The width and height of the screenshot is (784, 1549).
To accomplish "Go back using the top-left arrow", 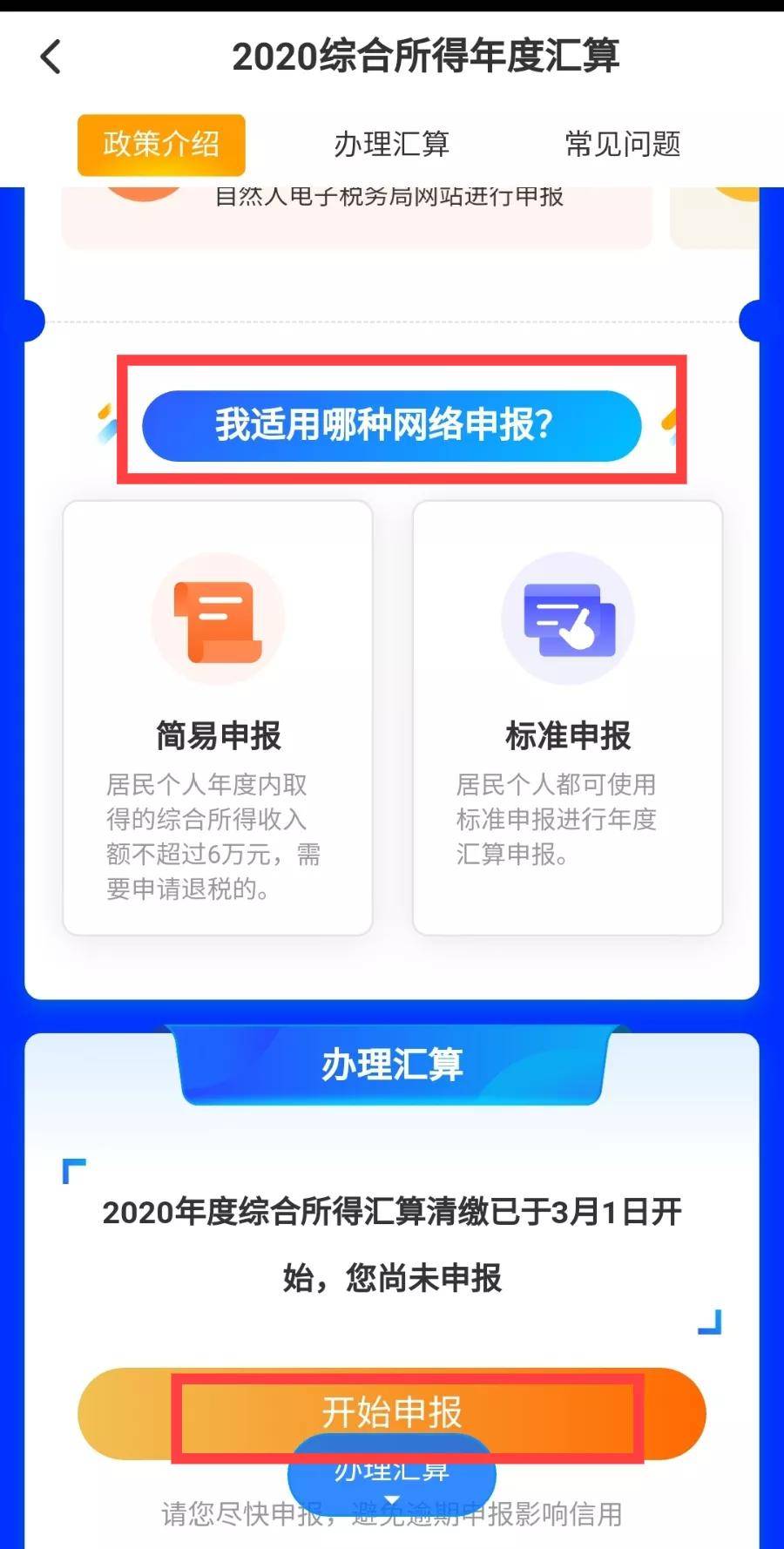I will coord(51,57).
